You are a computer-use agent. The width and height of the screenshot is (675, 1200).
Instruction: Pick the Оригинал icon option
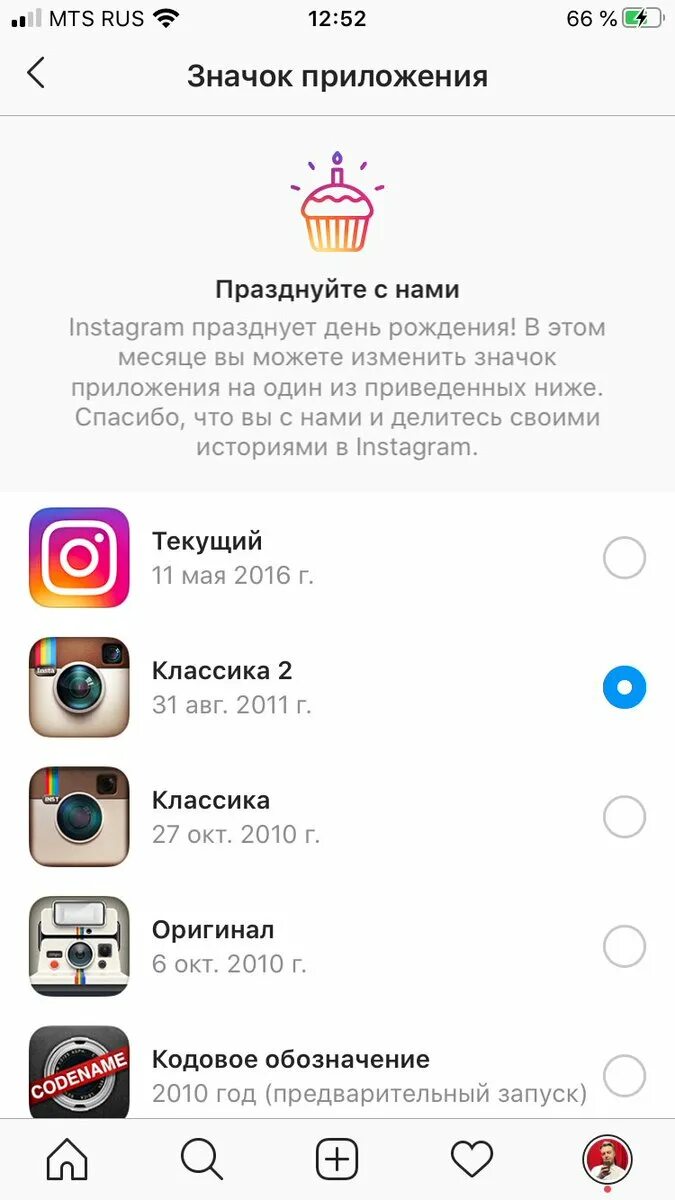coord(624,946)
